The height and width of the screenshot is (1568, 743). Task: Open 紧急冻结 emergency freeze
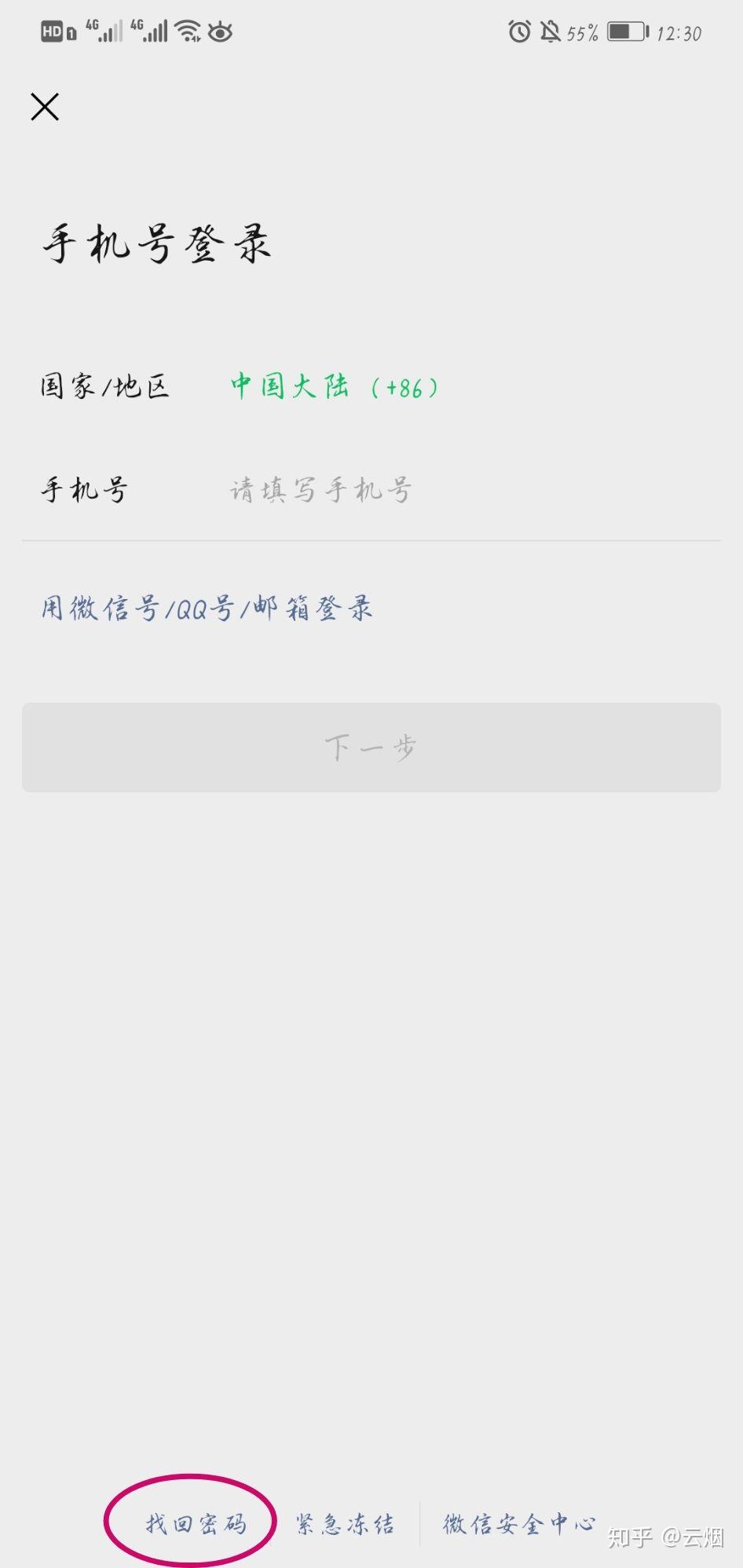(x=345, y=1524)
